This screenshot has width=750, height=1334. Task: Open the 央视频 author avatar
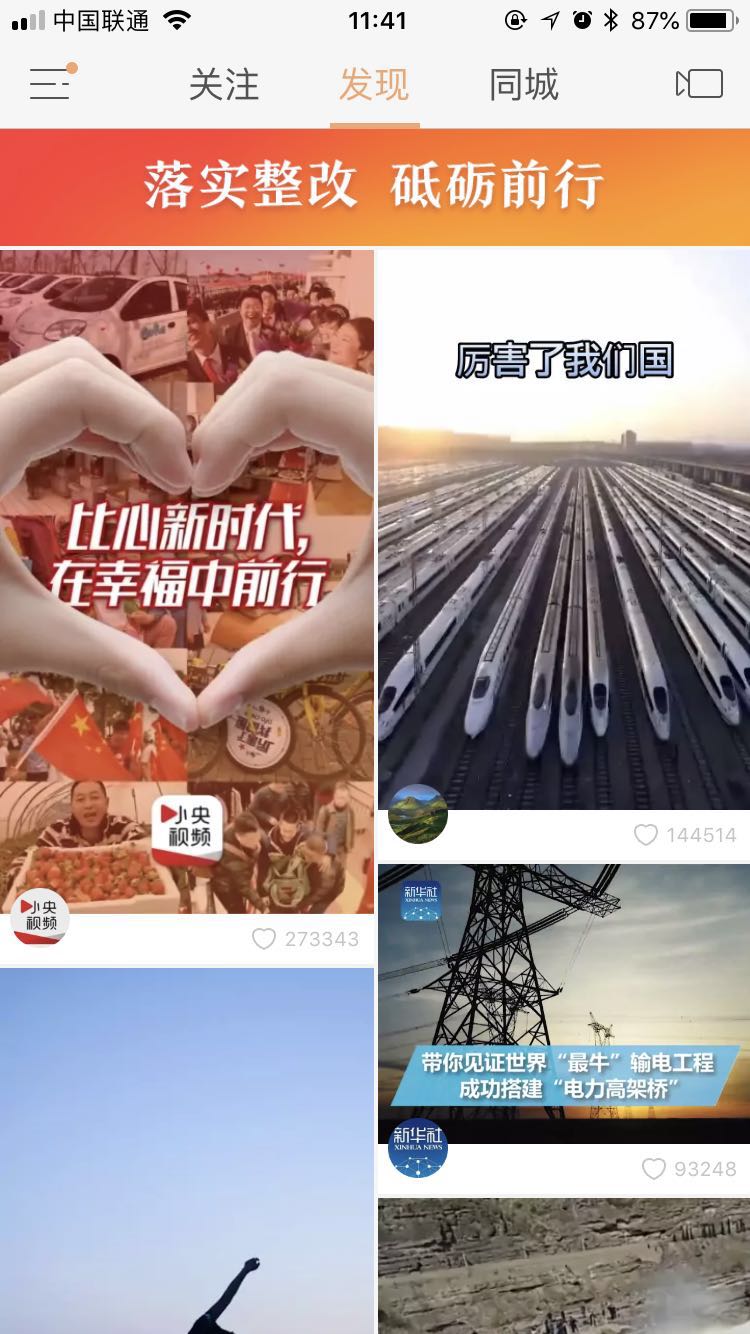coord(40,917)
